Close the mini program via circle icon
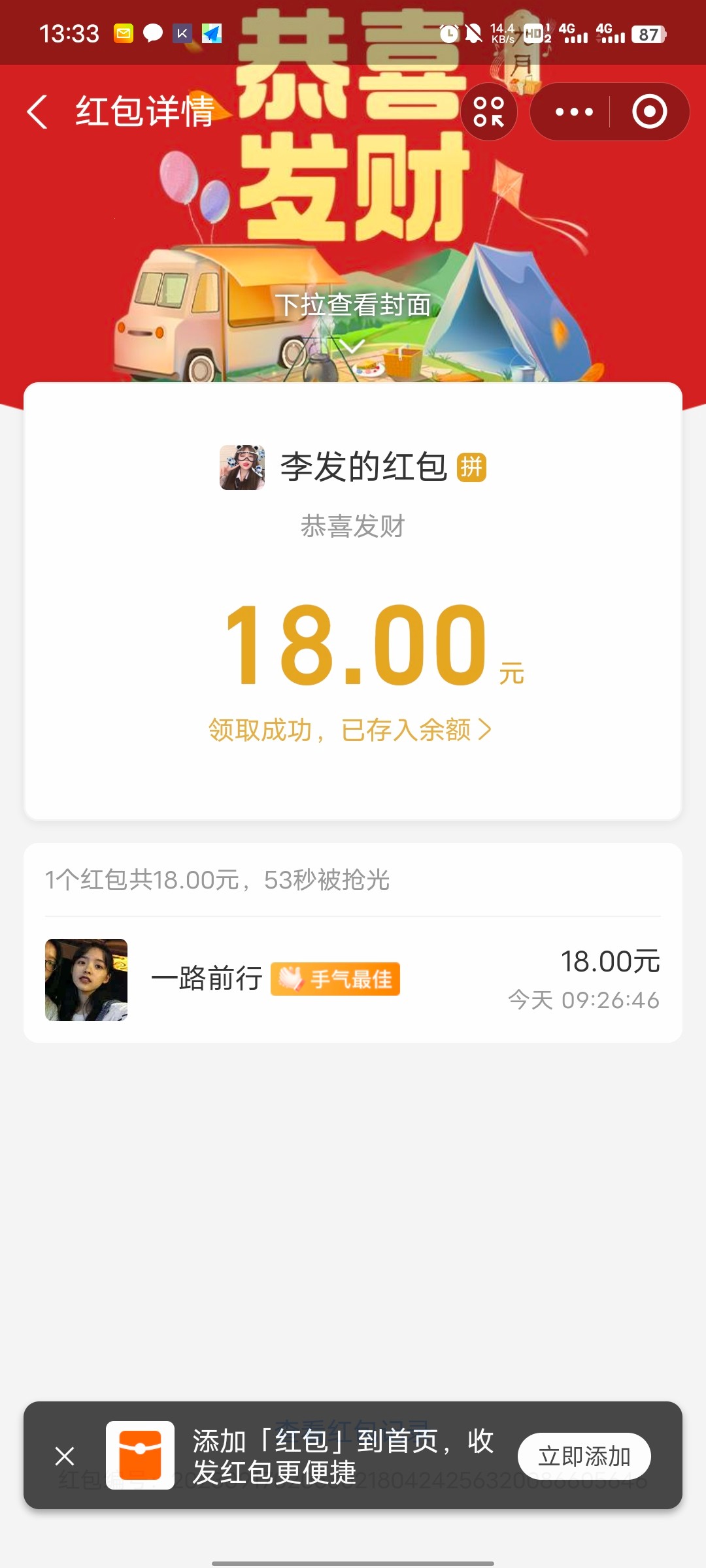Viewport: 706px width, 1568px height. [x=649, y=112]
